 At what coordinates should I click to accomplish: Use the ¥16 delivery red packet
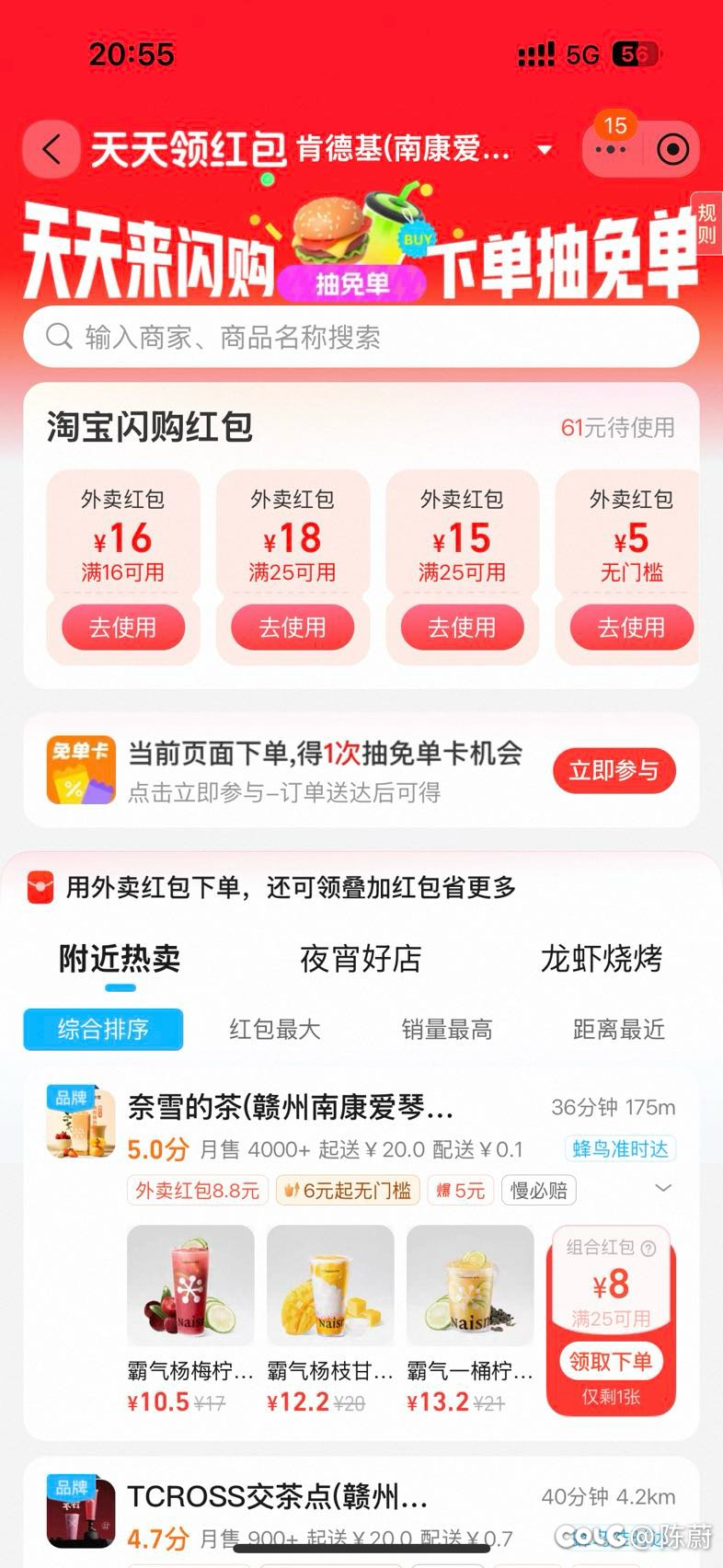[123, 628]
